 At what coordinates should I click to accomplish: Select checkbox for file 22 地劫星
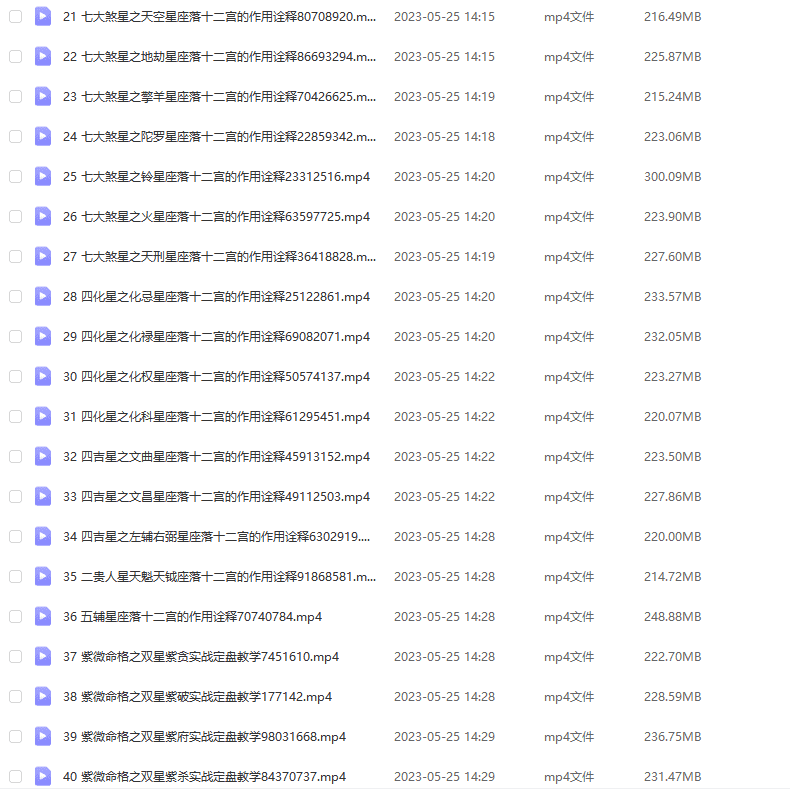click(15, 57)
